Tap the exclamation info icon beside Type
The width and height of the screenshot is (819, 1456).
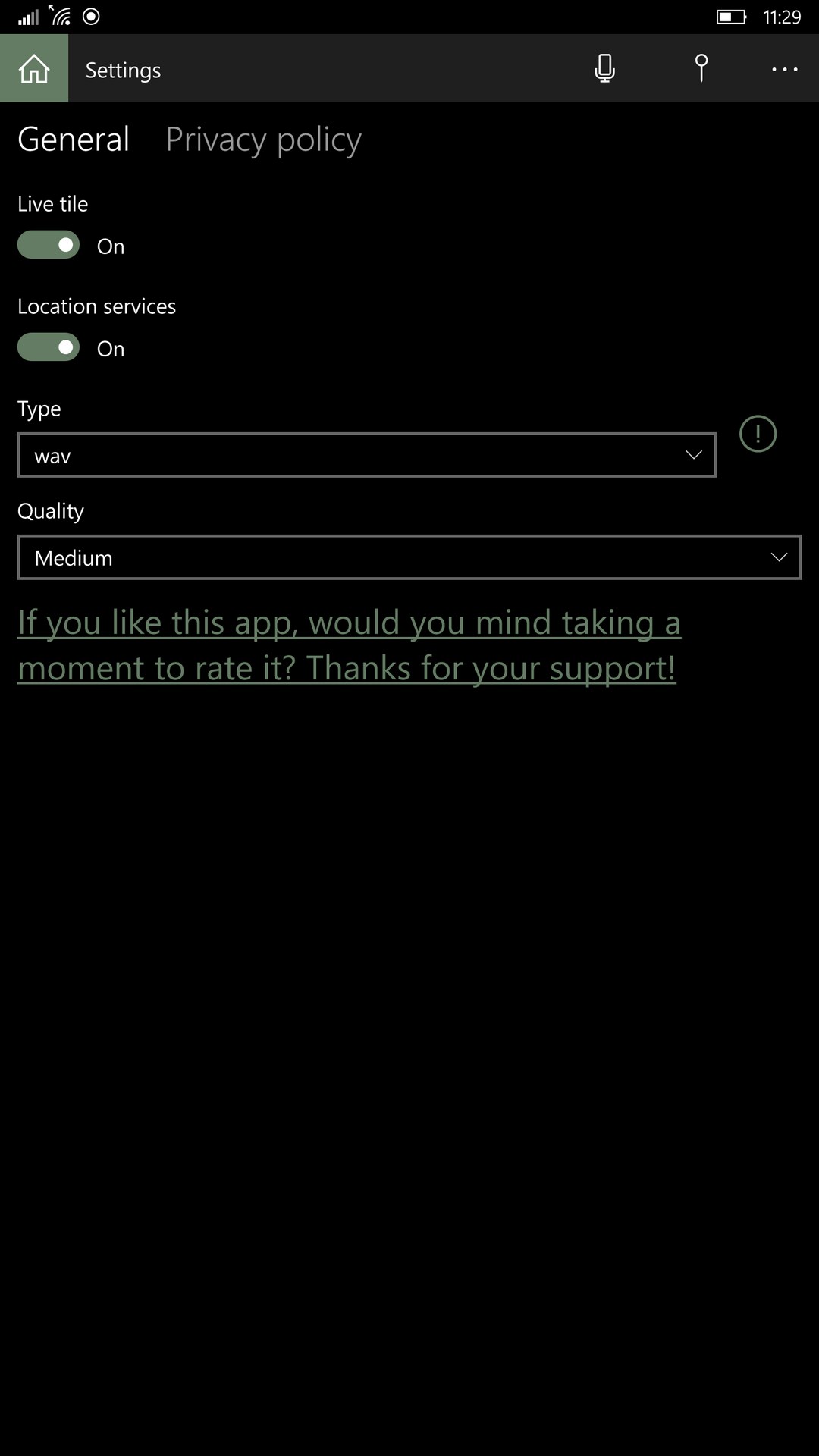tap(758, 434)
